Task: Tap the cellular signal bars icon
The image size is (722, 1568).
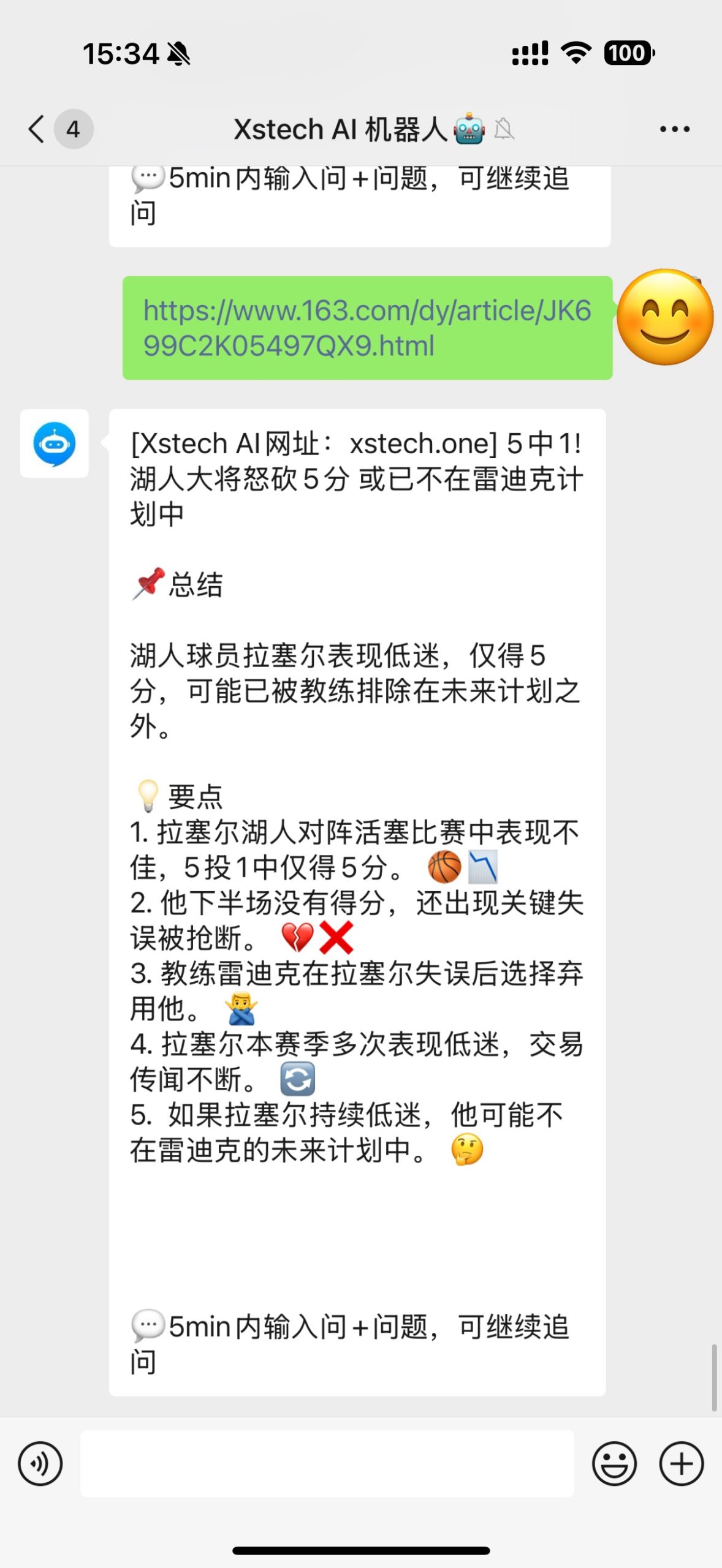Action: pyautogui.click(x=530, y=54)
